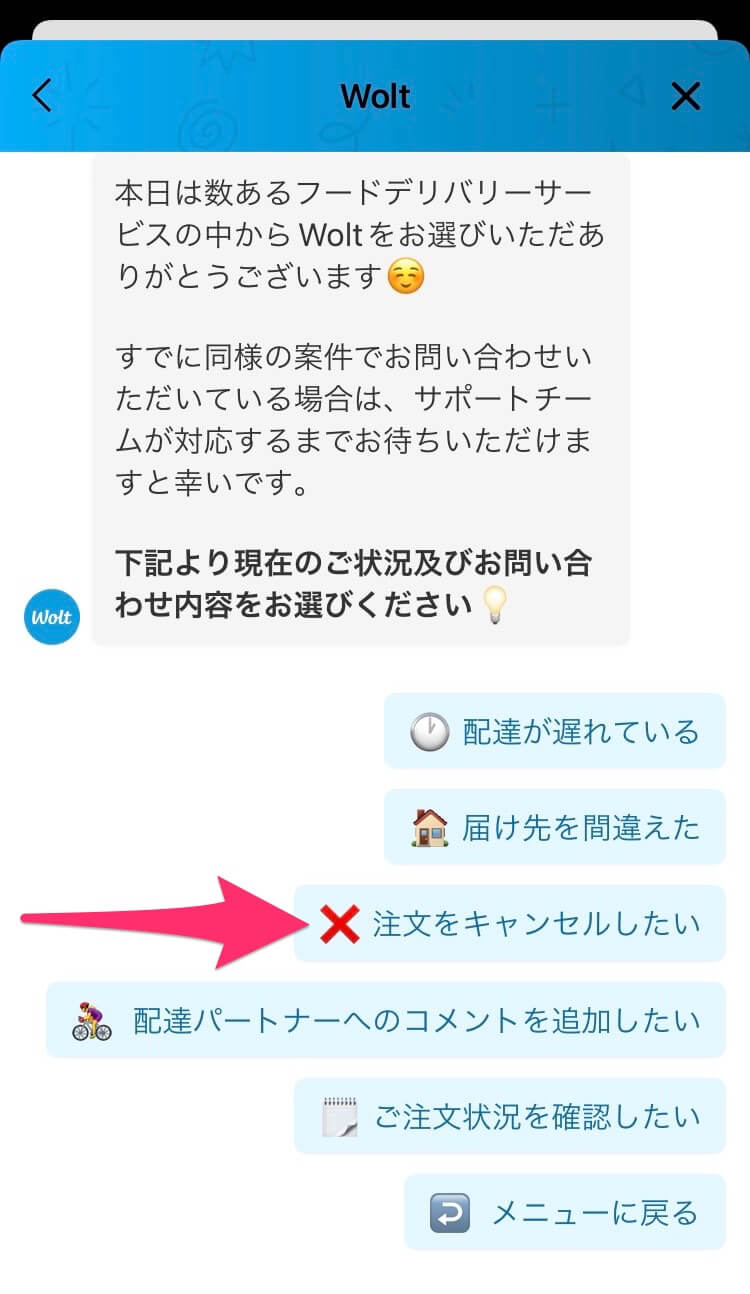Choose ご注文状況を確認したい option
The height and width of the screenshot is (1294, 750).
510,1116
